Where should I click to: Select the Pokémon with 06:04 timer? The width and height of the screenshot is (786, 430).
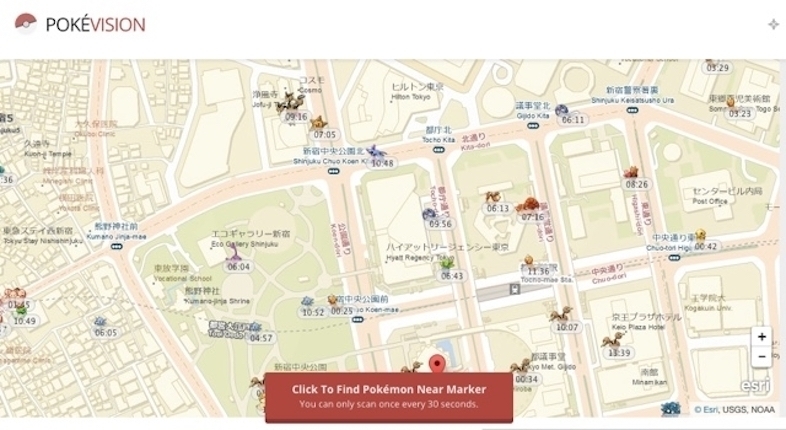click(235, 254)
